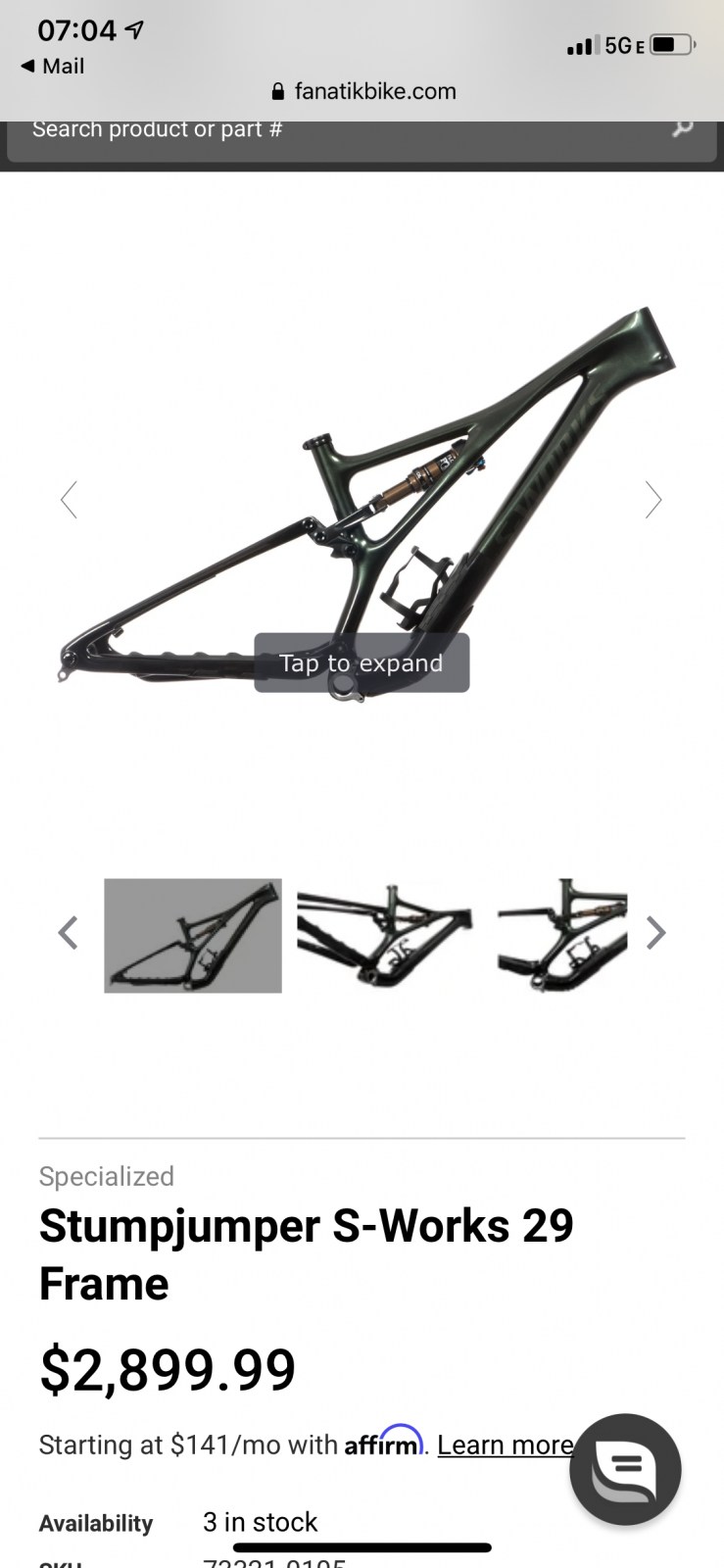This screenshot has height=1568, width=724.
Task: Select the third frame thumbnail
Action: click(562, 936)
